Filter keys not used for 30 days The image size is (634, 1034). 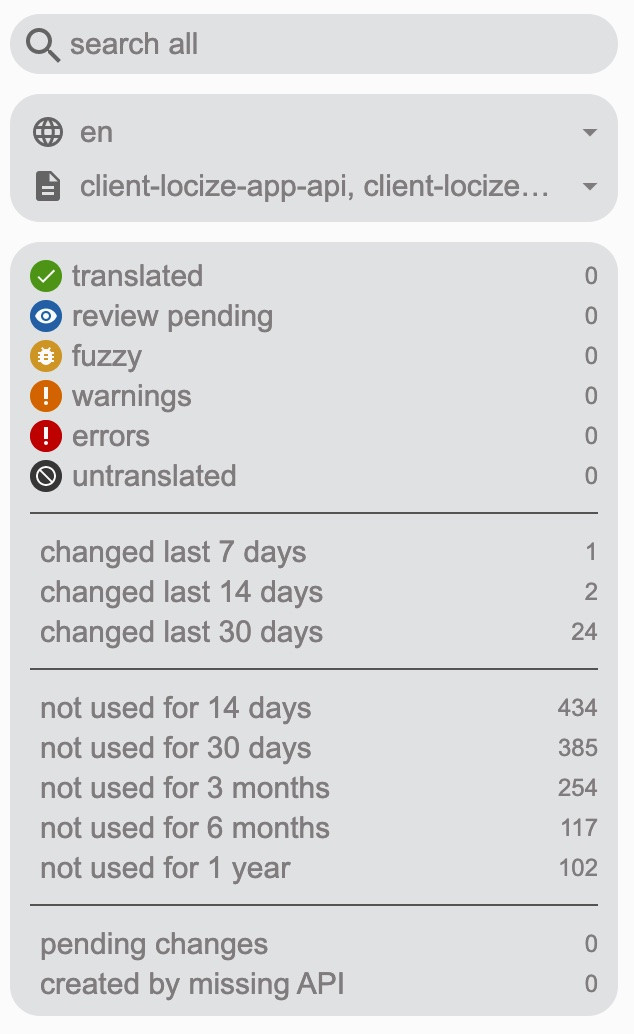click(x=175, y=748)
